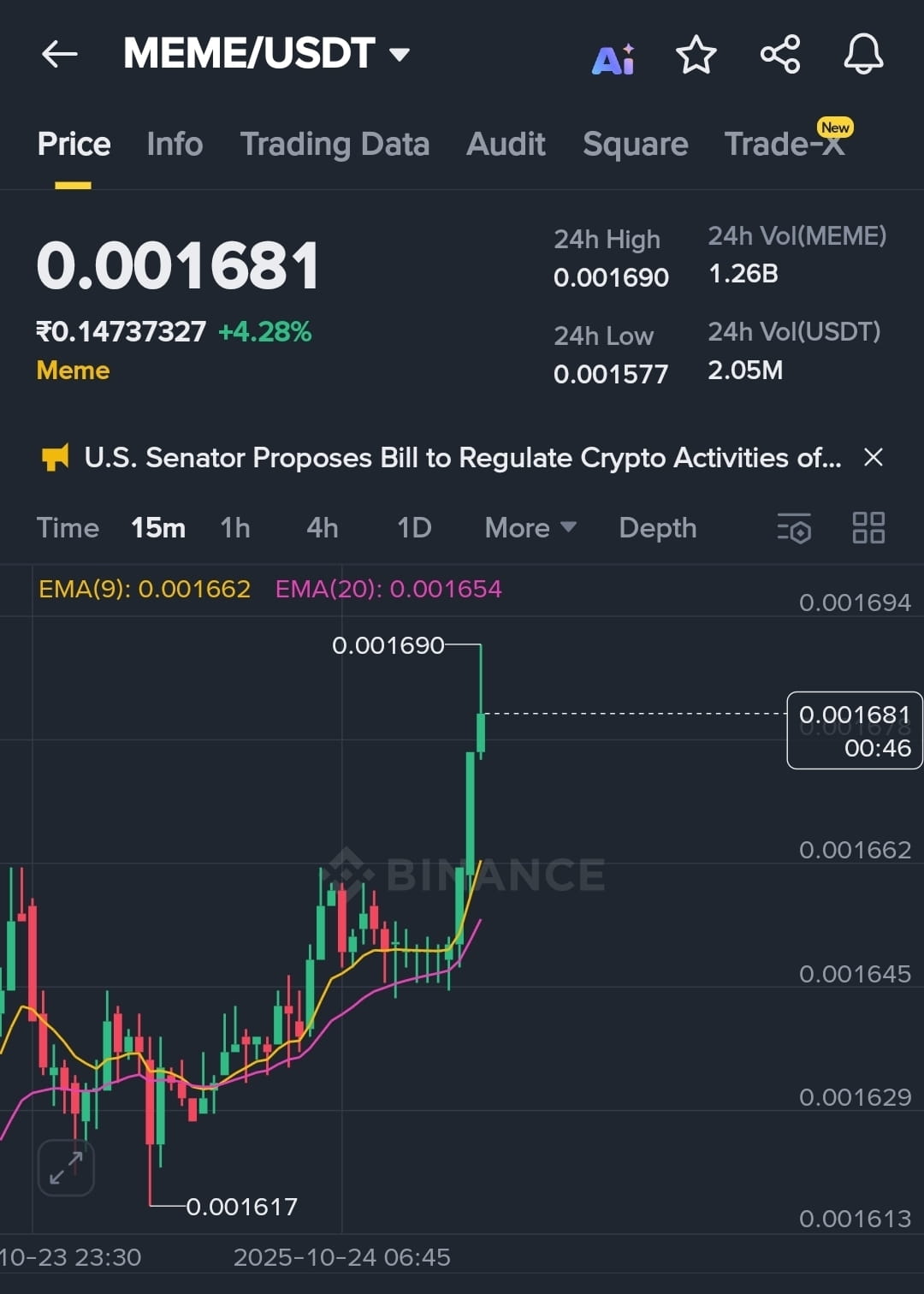Switch to the Trade-X tab

pos(784,144)
